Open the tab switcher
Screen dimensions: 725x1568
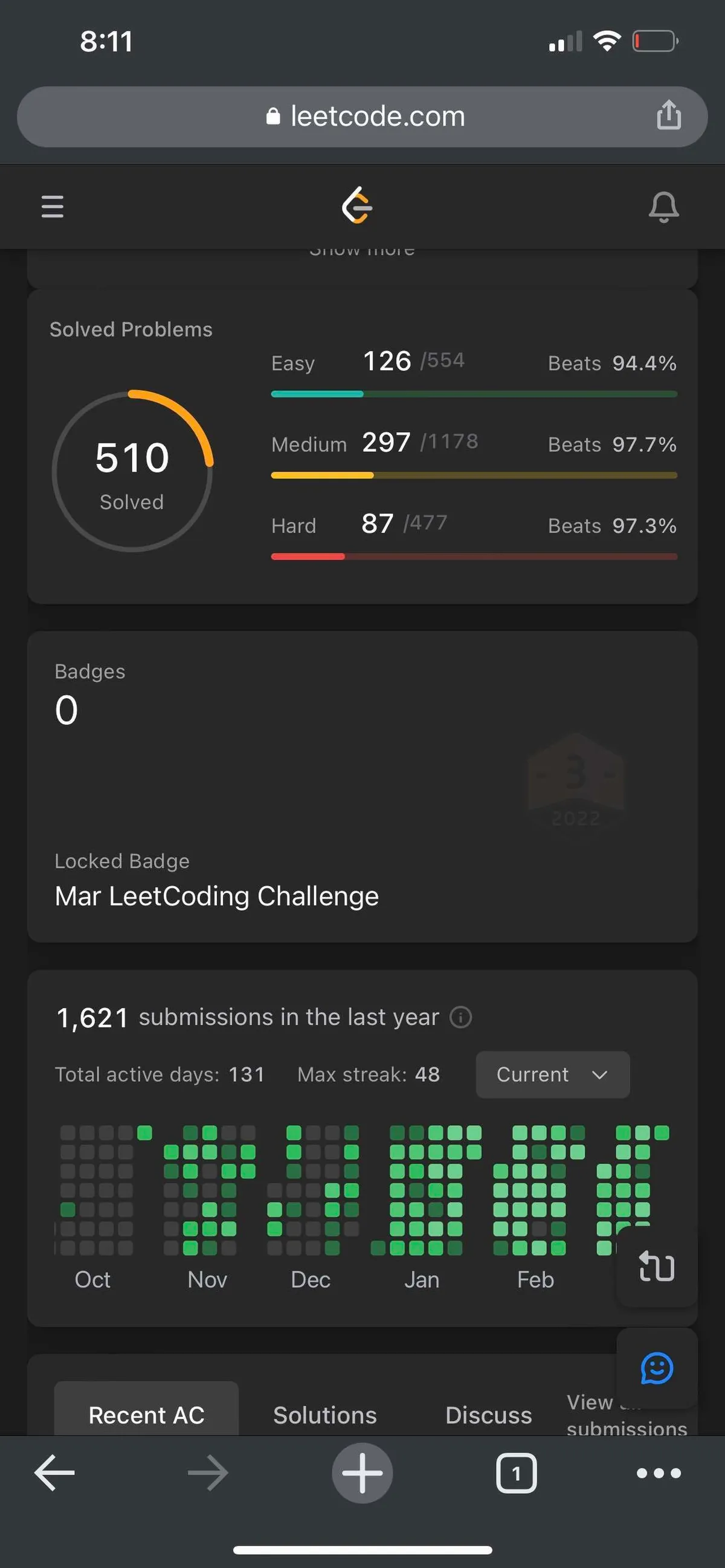pos(516,1473)
